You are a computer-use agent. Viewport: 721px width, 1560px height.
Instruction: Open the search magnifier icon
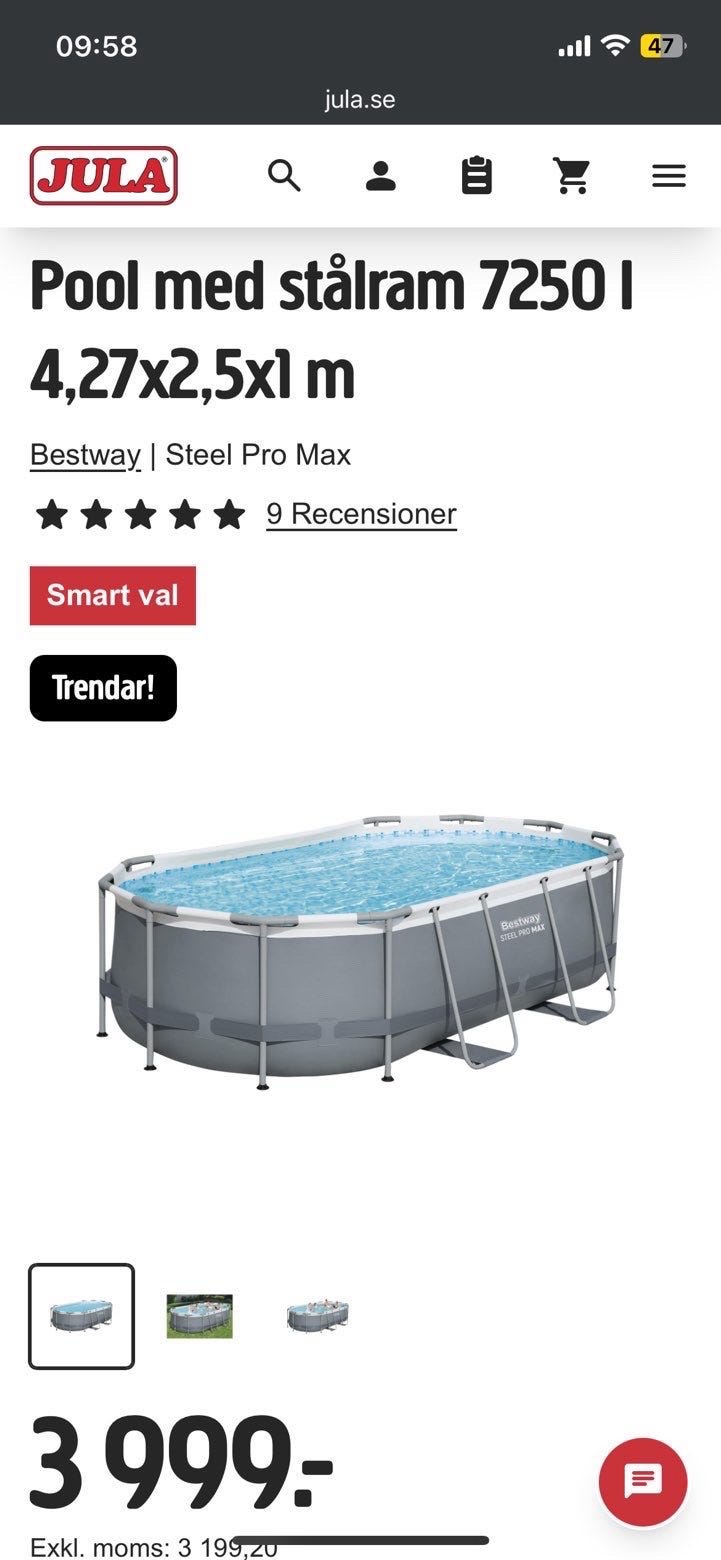(x=284, y=176)
